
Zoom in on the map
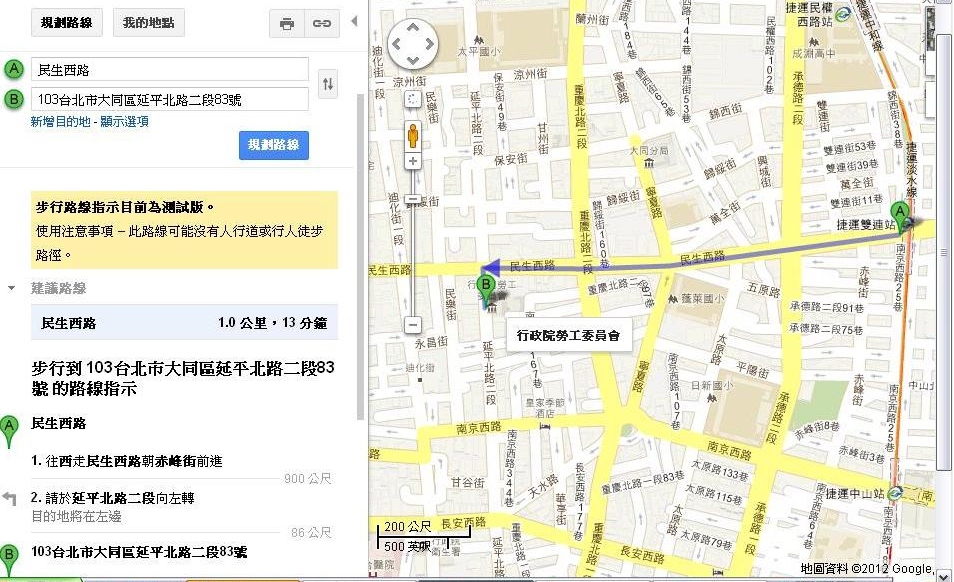pyautogui.click(x=412, y=161)
